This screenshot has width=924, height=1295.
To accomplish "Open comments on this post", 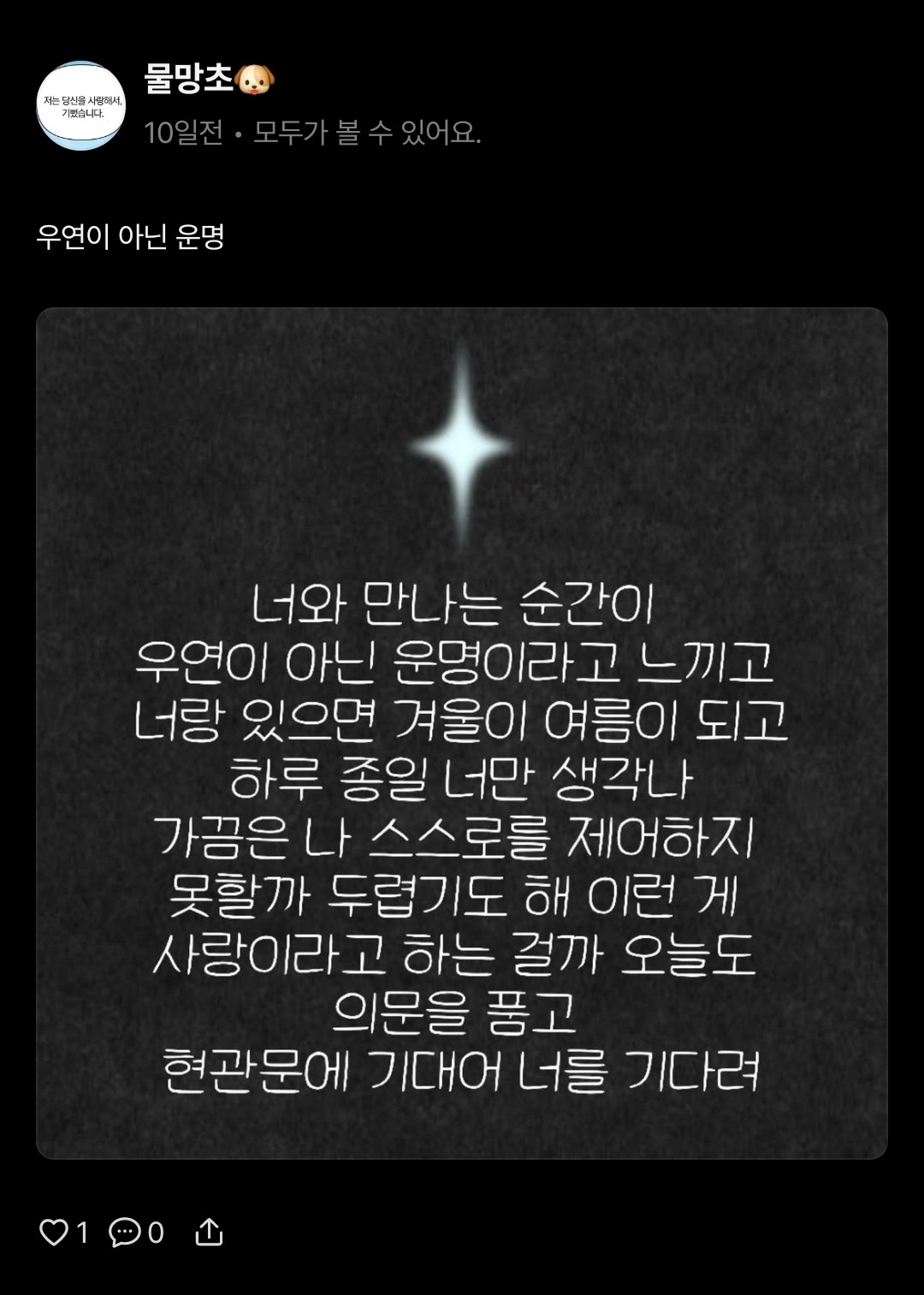I will pyautogui.click(x=125, y=1233).
